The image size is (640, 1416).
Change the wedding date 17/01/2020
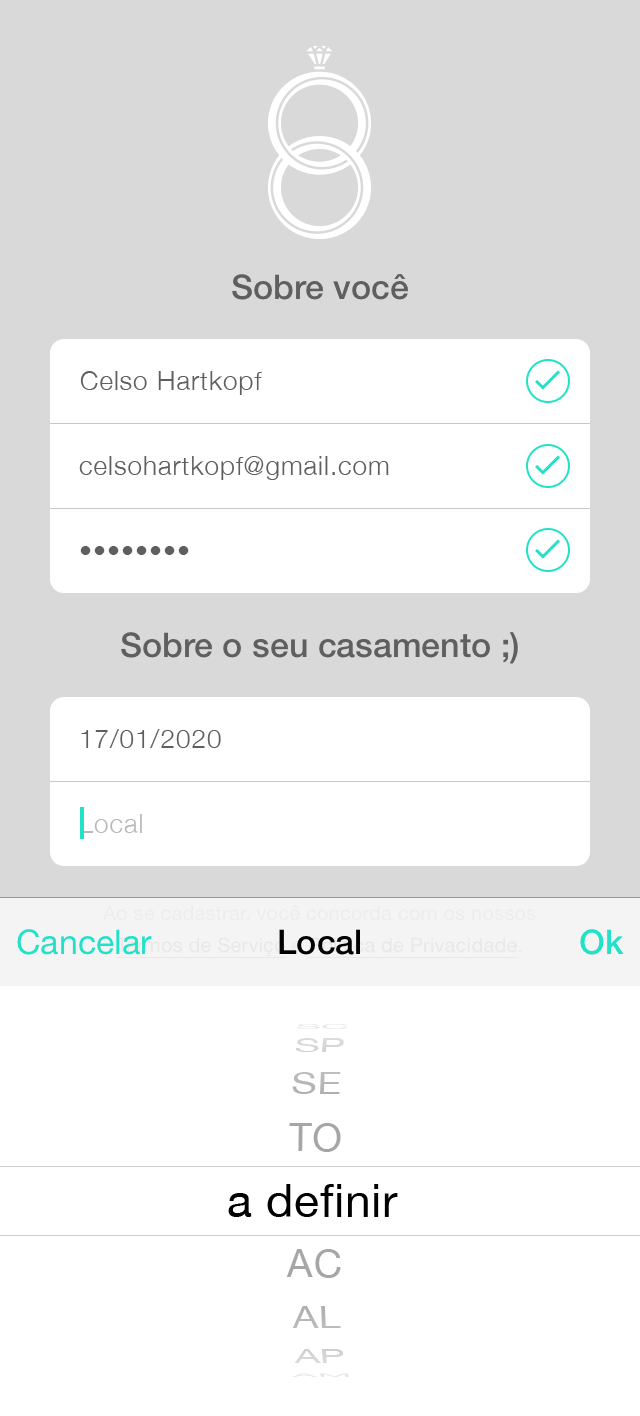tap(320, 739)
